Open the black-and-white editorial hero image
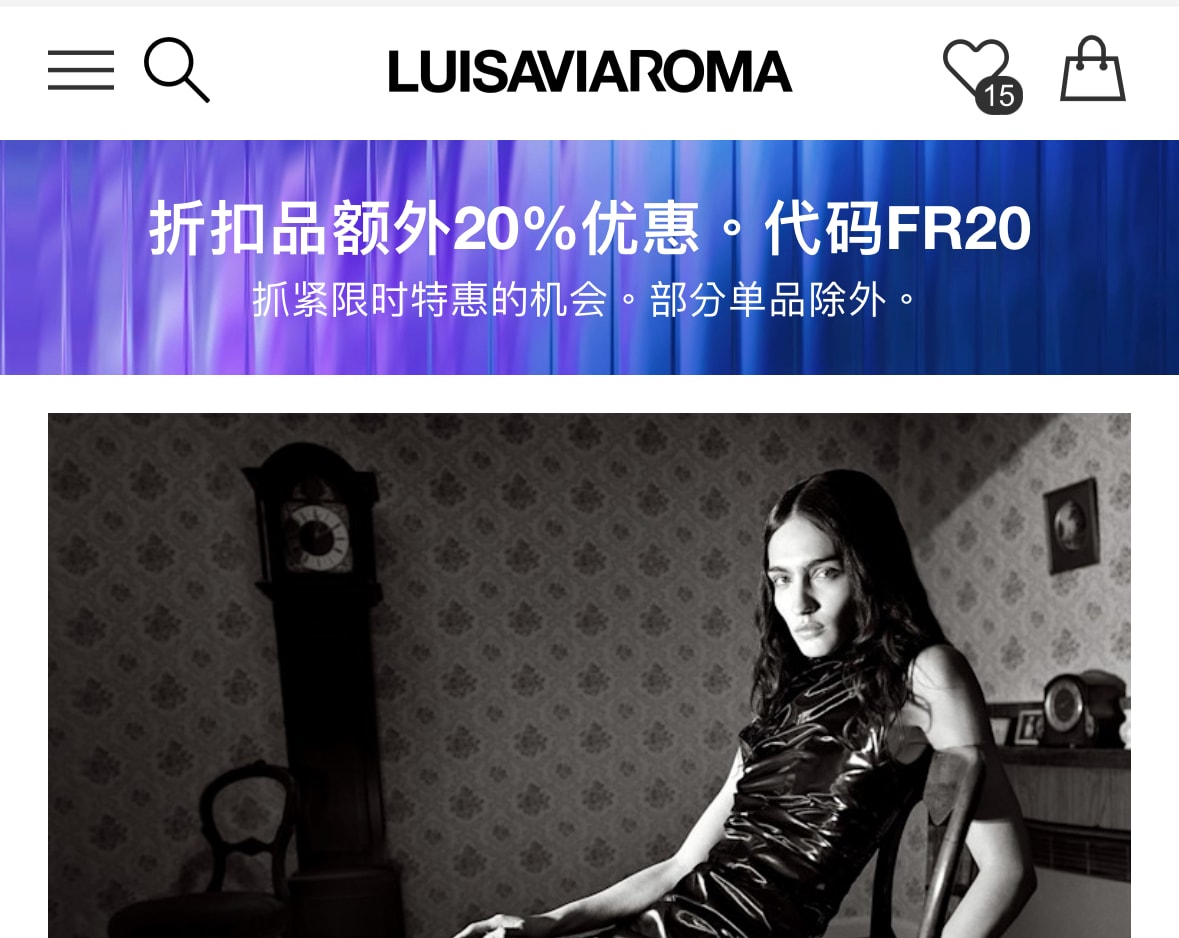This screenshot has height=938, width=1179. pyautogui.click(x=589, y=675)
